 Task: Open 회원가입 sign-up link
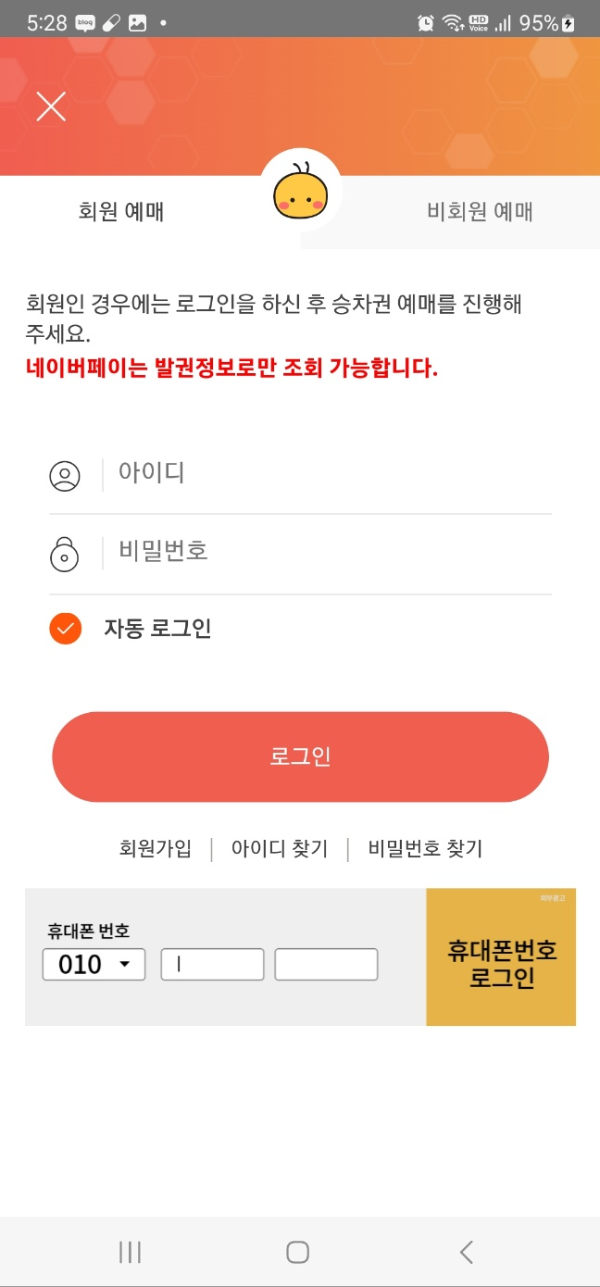[x=155, y=849]
